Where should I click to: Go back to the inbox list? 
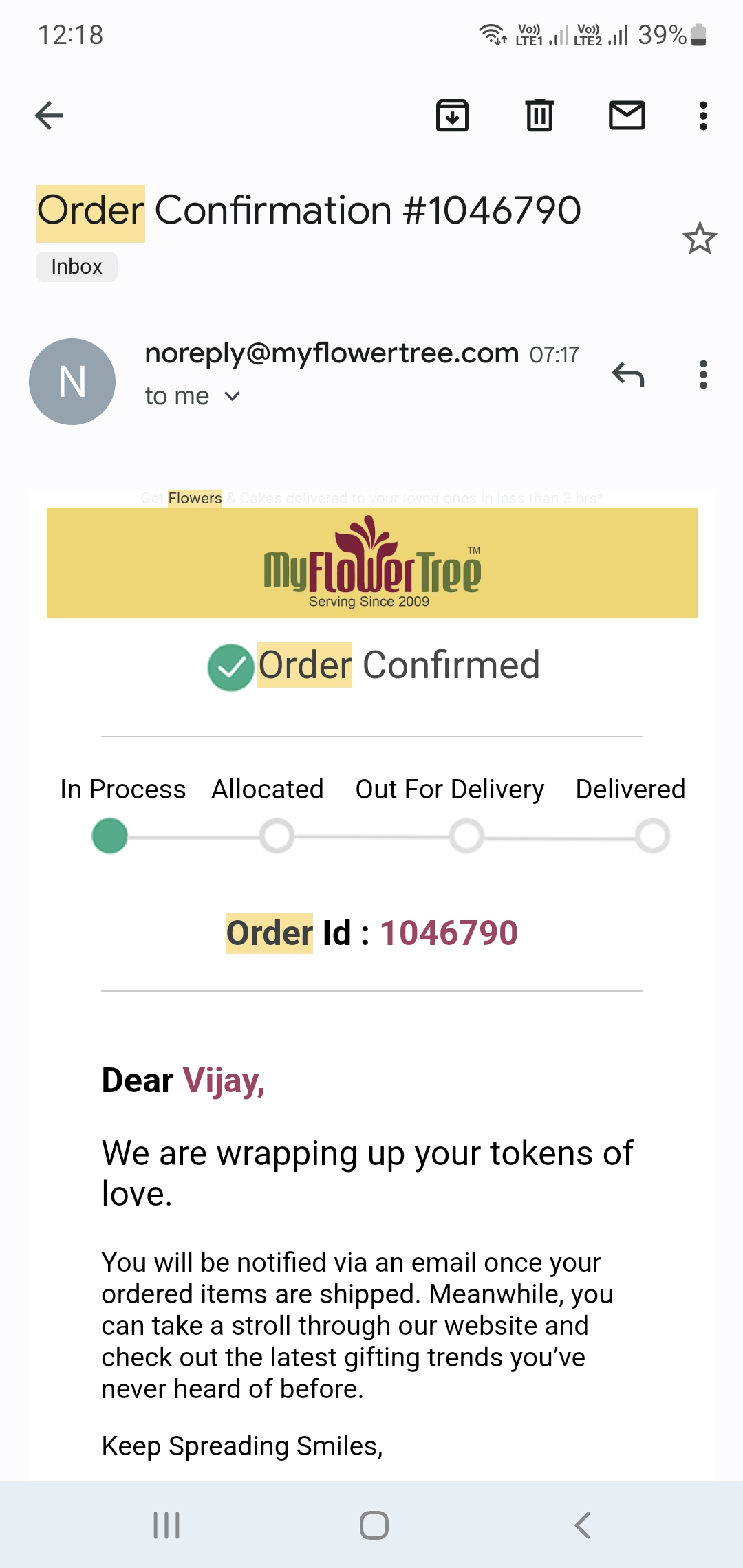tap(49, 116)
